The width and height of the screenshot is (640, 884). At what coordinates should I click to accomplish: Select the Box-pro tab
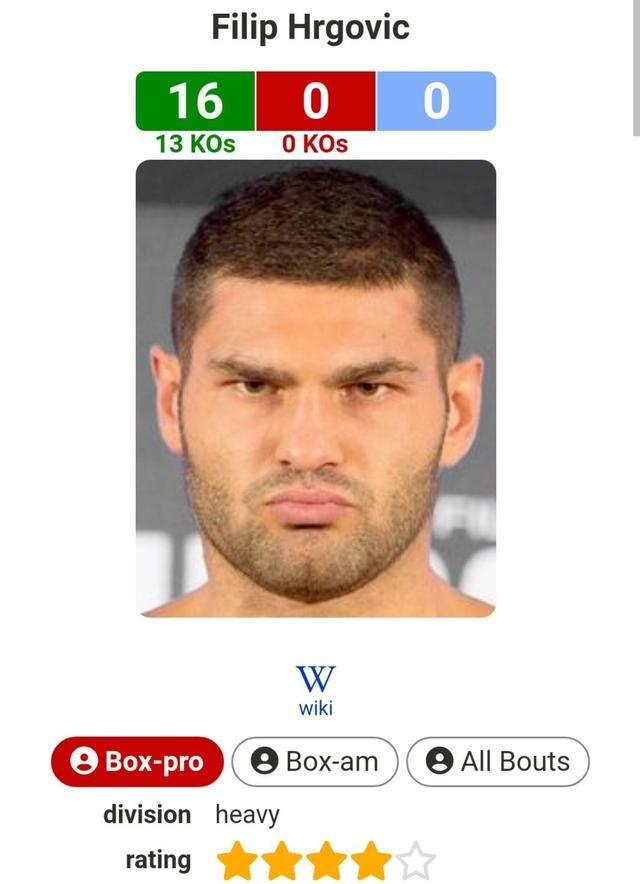tap(136, 762)
